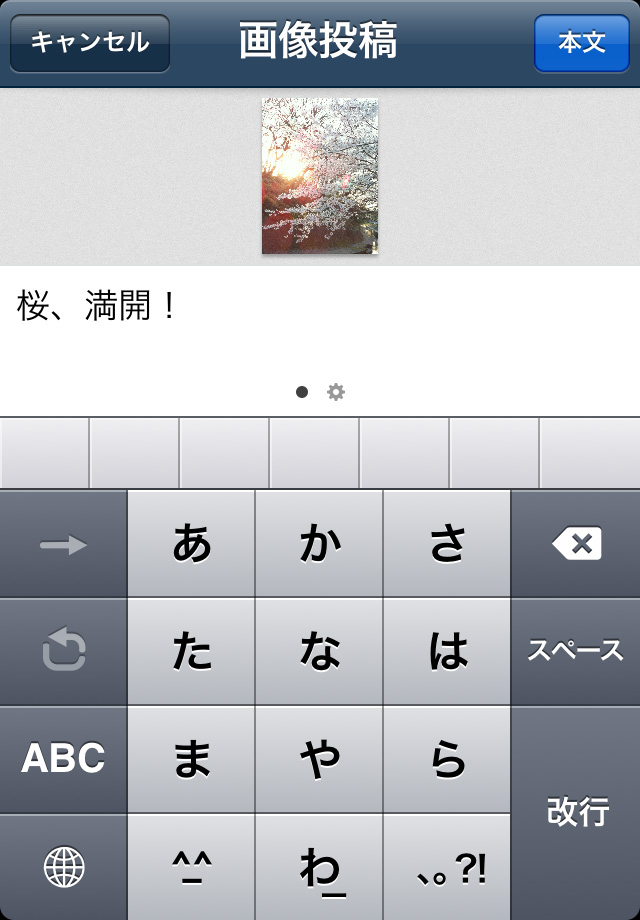The image size is (640, 920).
Task: Tap the reverse cycle key
Action: coord(63,651)
